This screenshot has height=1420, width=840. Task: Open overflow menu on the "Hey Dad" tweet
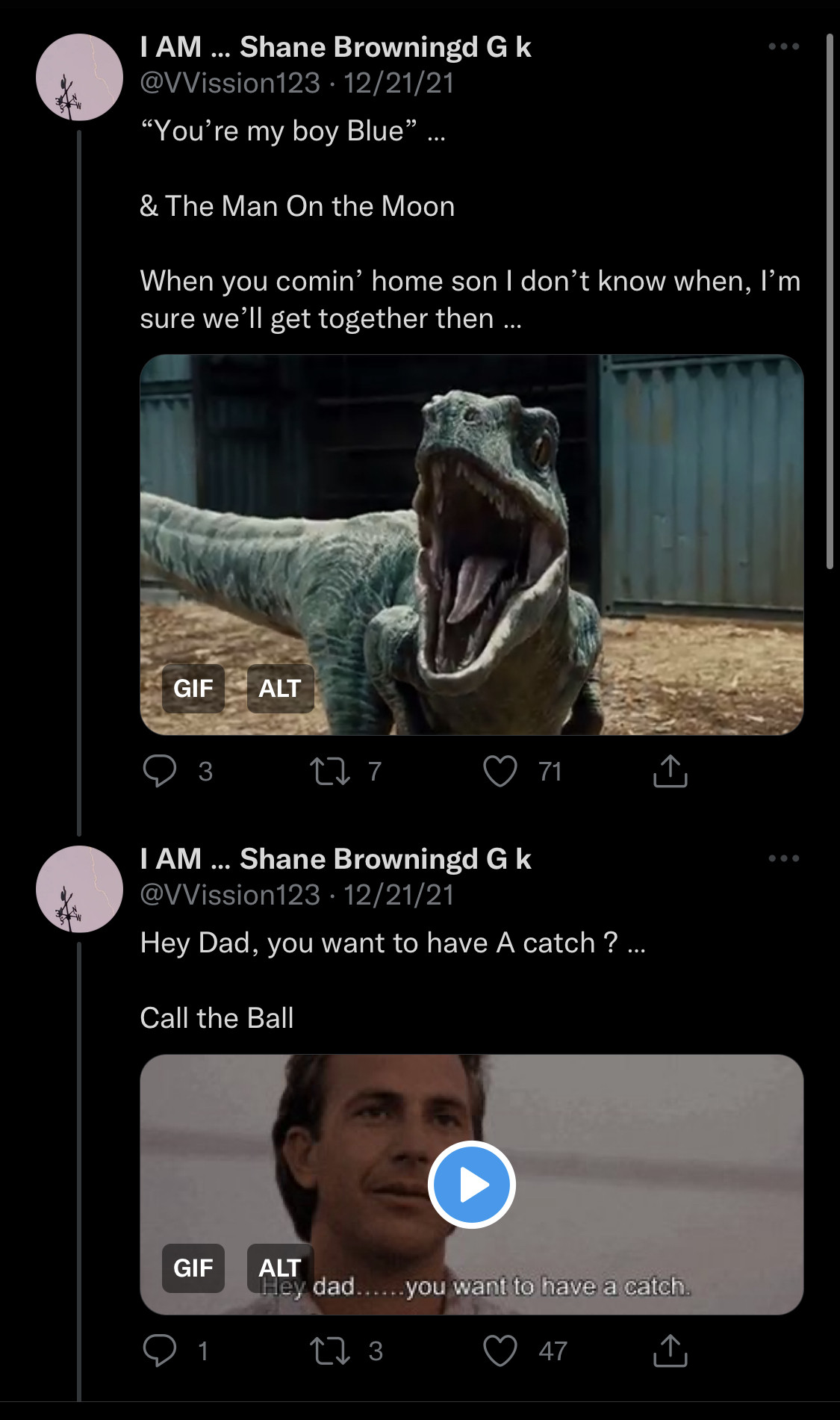coord(783,859)
